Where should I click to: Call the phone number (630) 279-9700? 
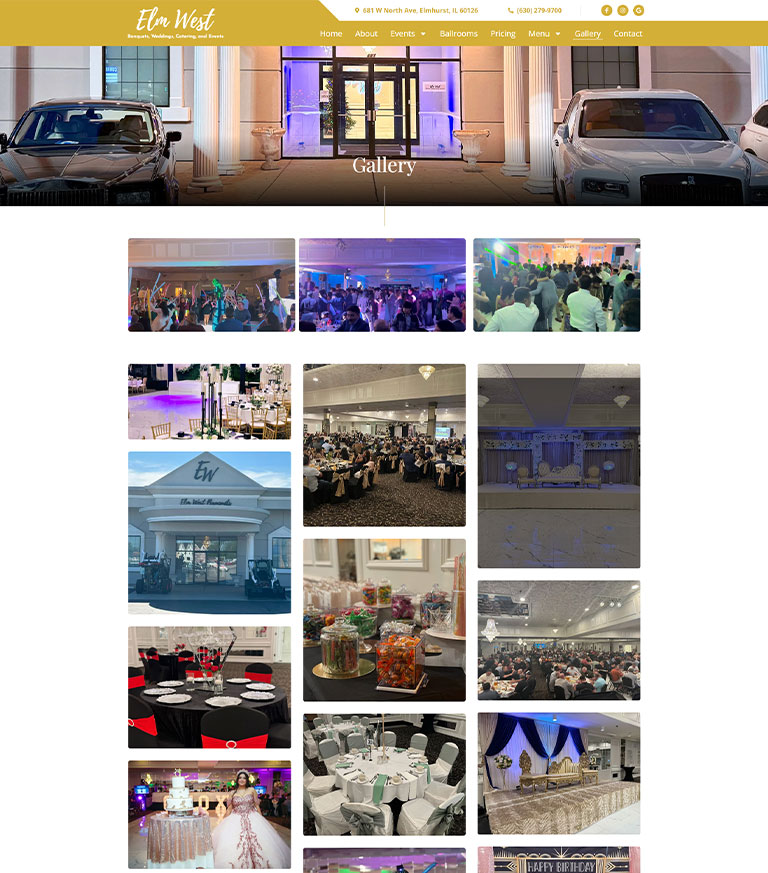pyautogui.click(x=535, y=10)
